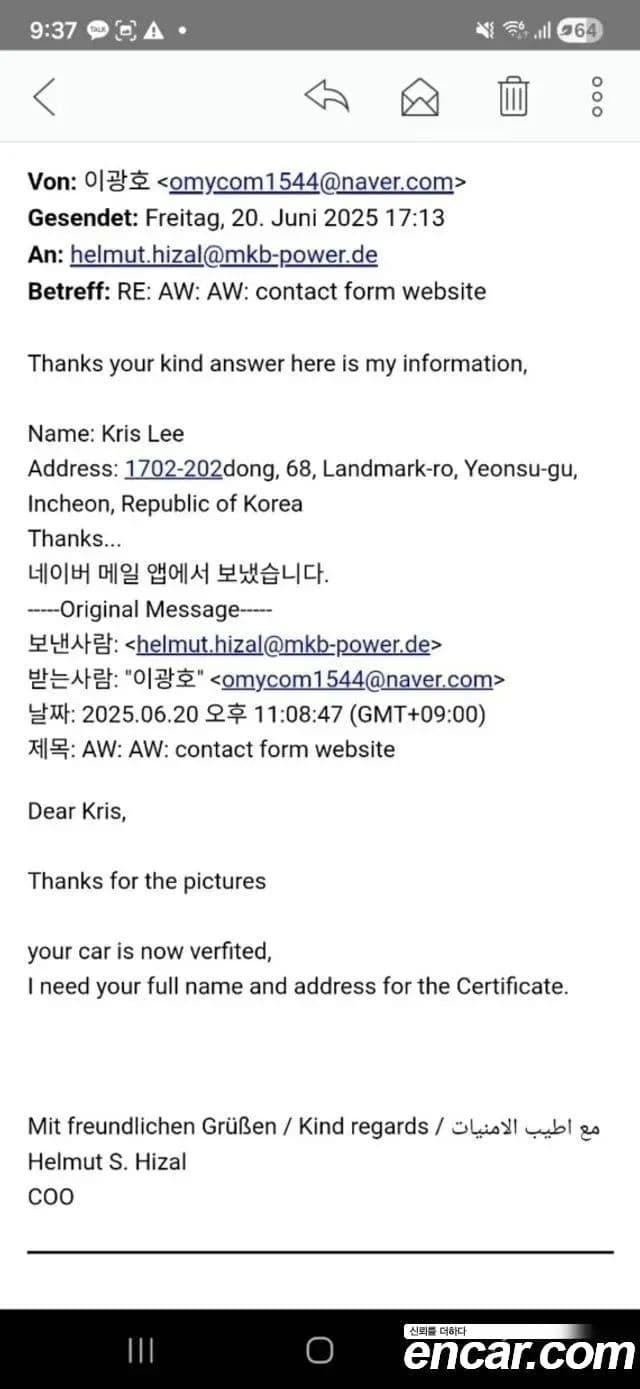
Task: Open omycom1544@naver.com link next to 받는사람
Action: [x=357, y=680]
